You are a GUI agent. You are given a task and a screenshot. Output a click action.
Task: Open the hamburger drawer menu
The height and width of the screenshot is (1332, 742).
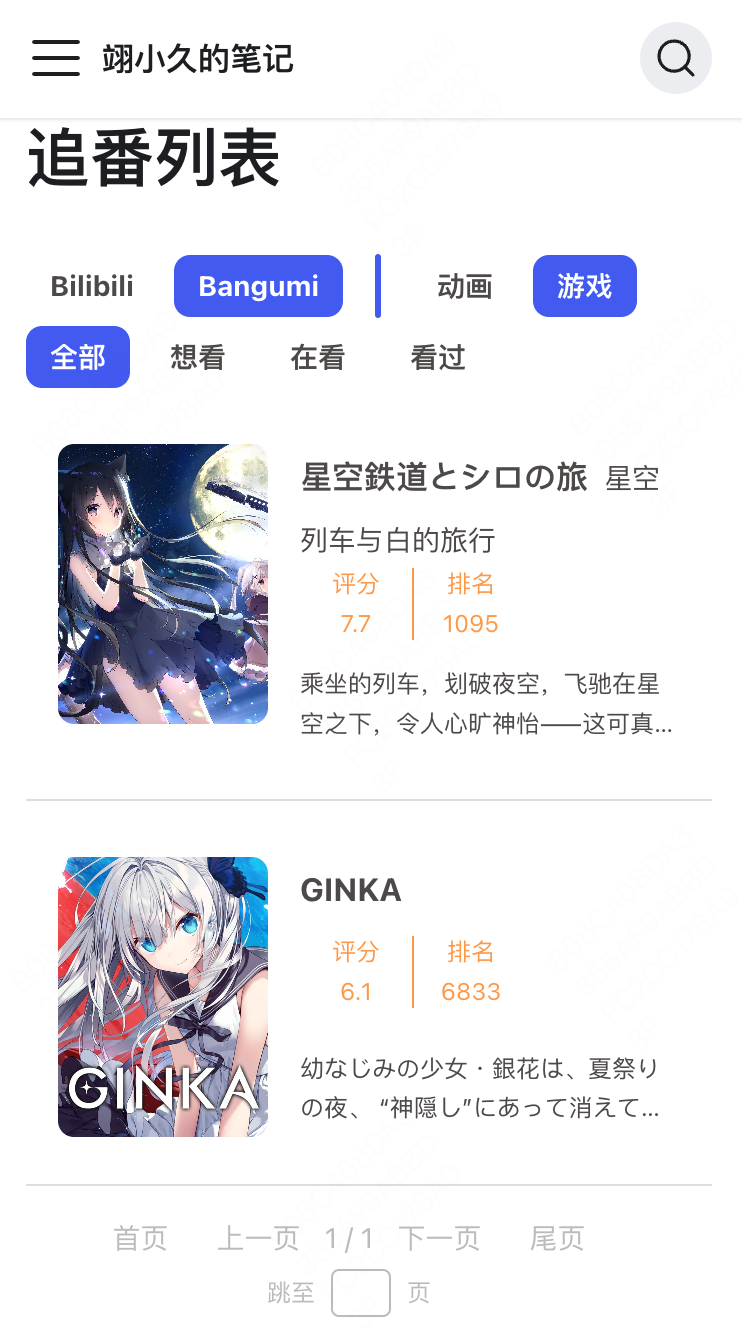click(x=56, y=58)
